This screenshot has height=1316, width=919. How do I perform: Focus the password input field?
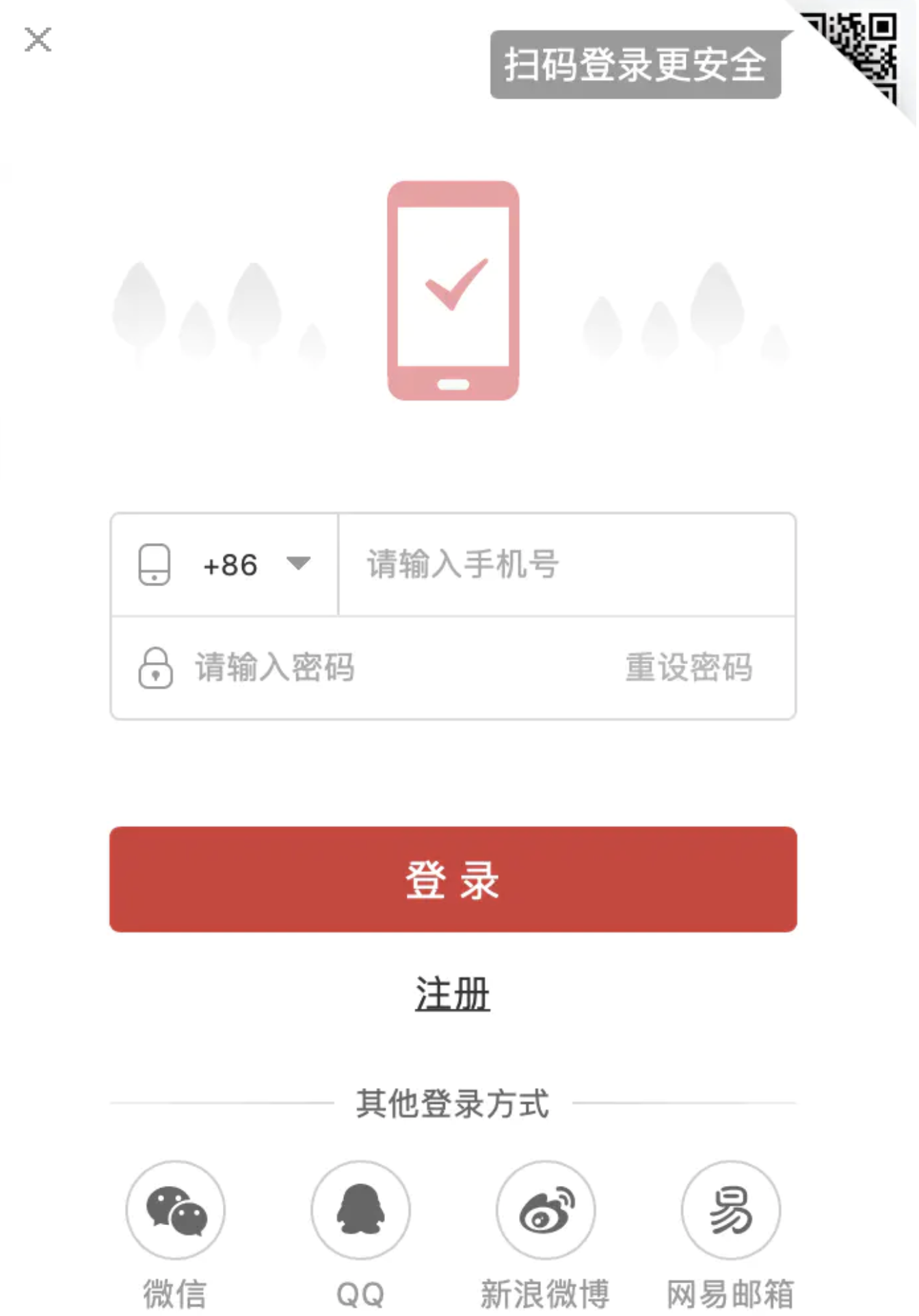click(x=383, y=668)
